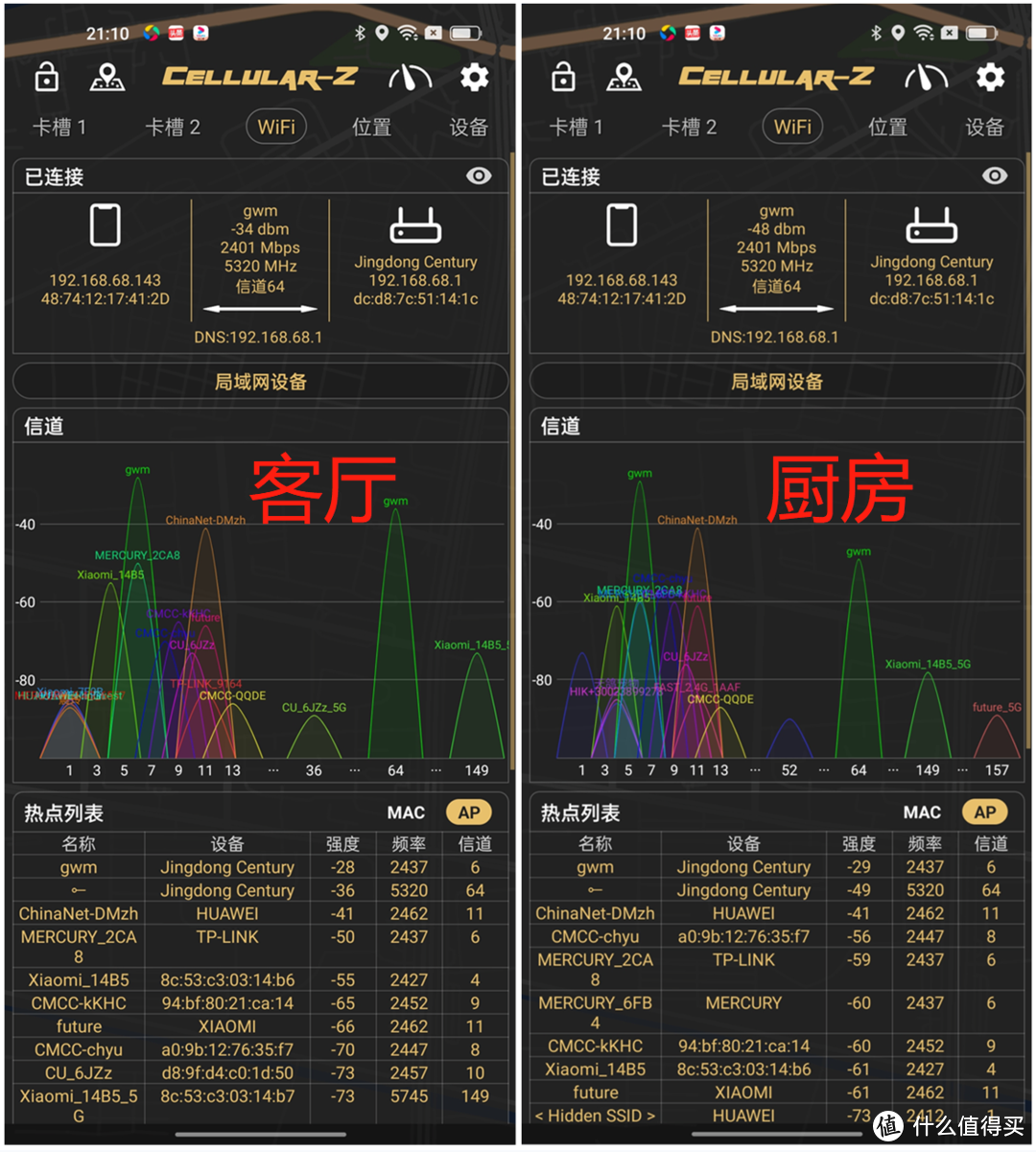
Task: Toggle the eye visibility icon in left 已连接 panel
Action: point(478,176)
